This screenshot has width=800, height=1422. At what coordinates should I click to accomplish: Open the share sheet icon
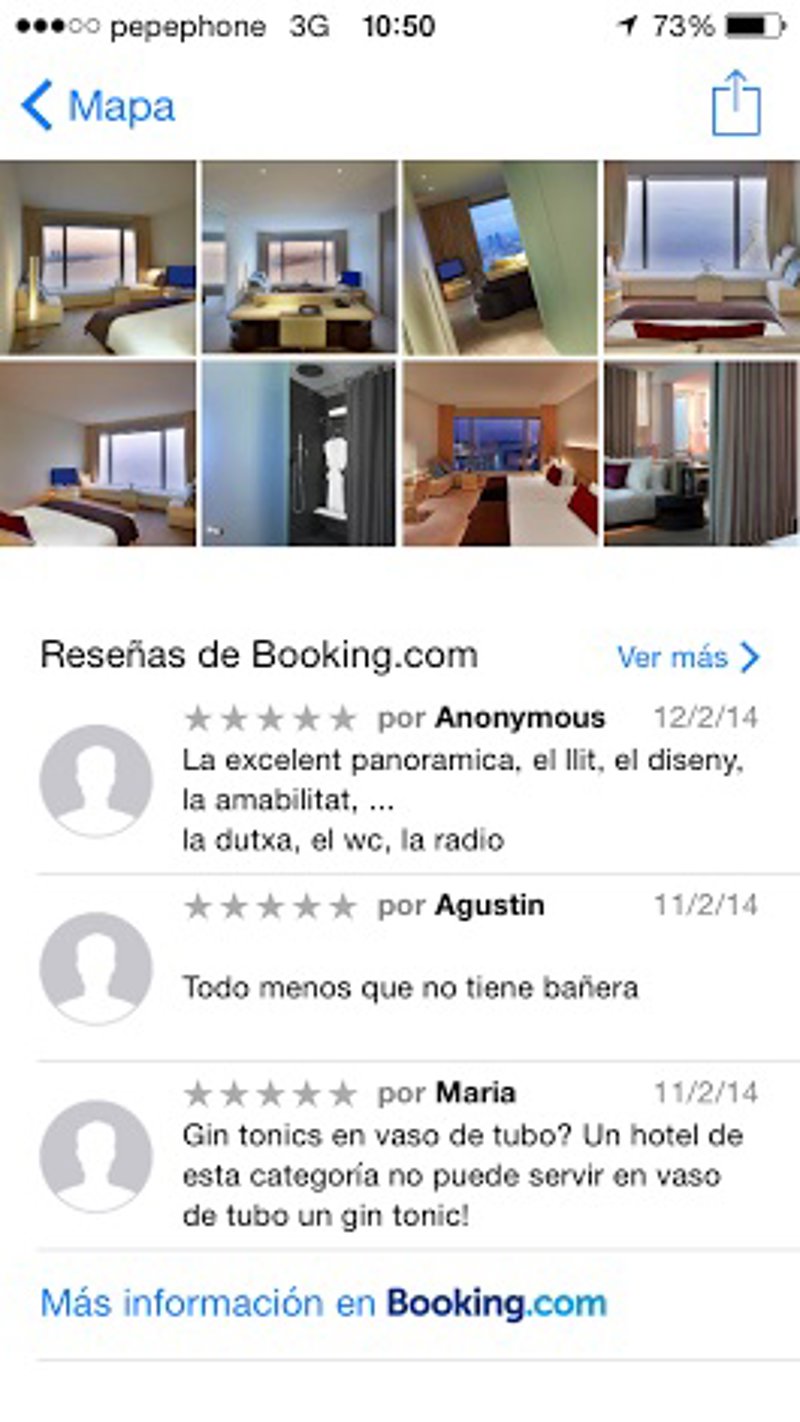point(736,104)
